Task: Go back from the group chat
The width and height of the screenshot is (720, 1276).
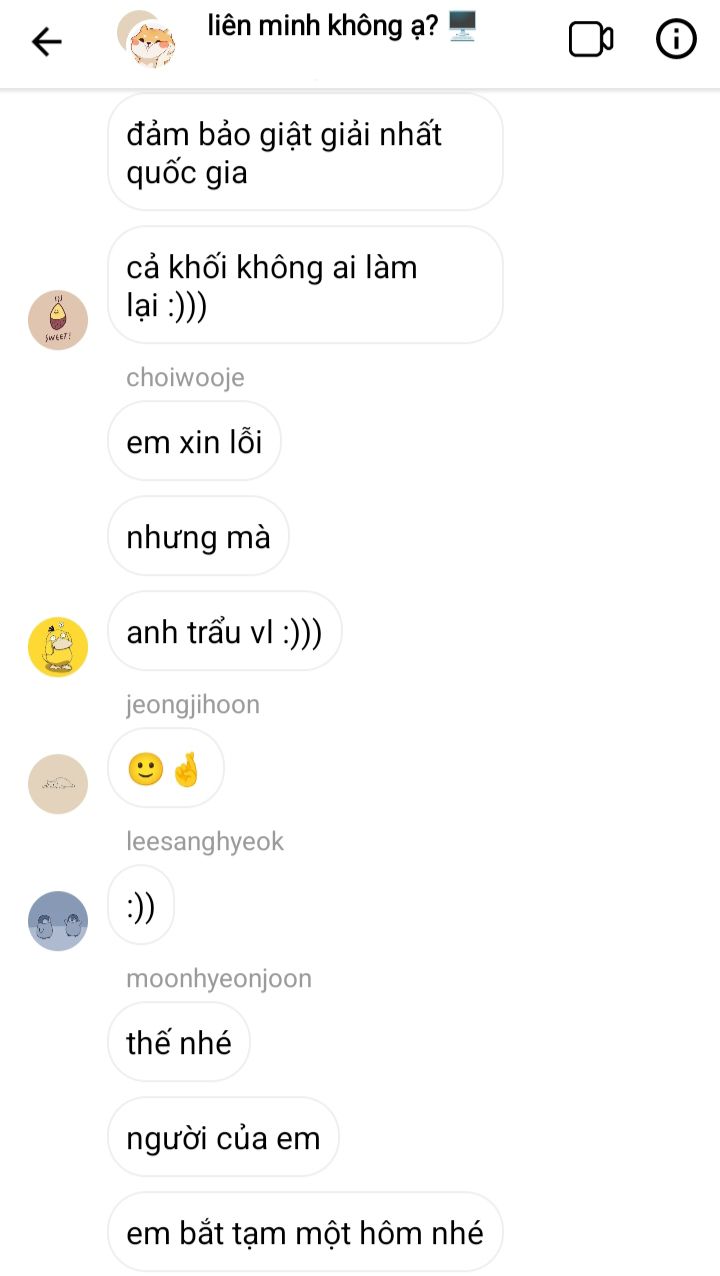Action: [47, 41]
